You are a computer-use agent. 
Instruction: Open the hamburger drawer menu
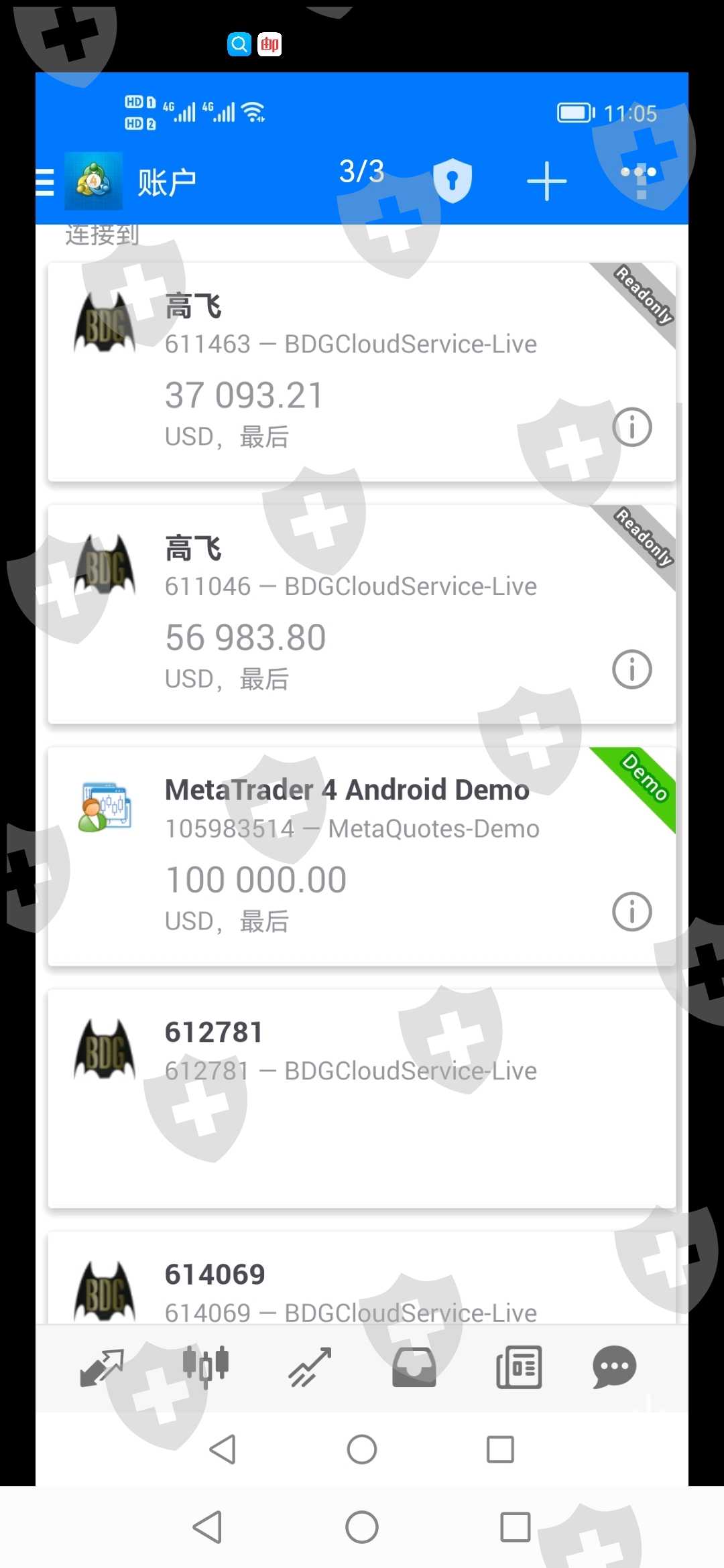pos(45,182)
